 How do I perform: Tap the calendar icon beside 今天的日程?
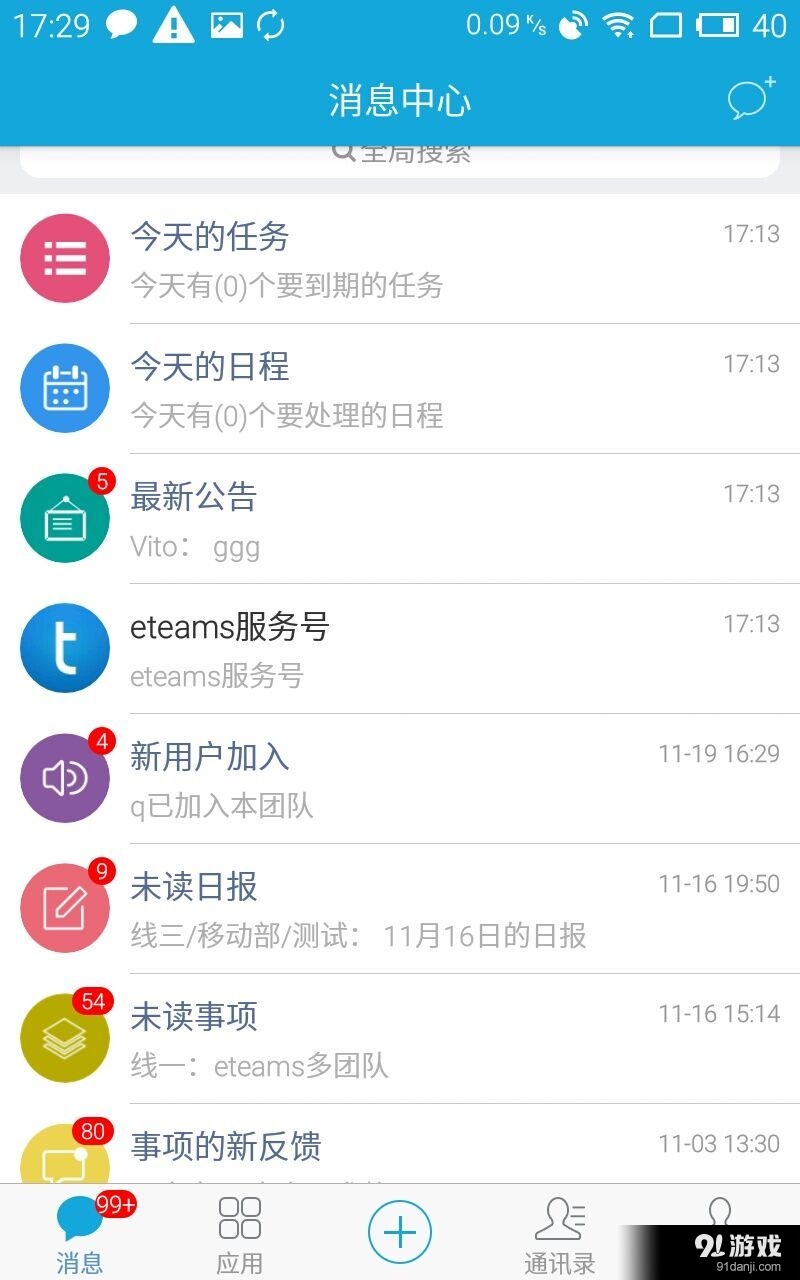[64, 388]
